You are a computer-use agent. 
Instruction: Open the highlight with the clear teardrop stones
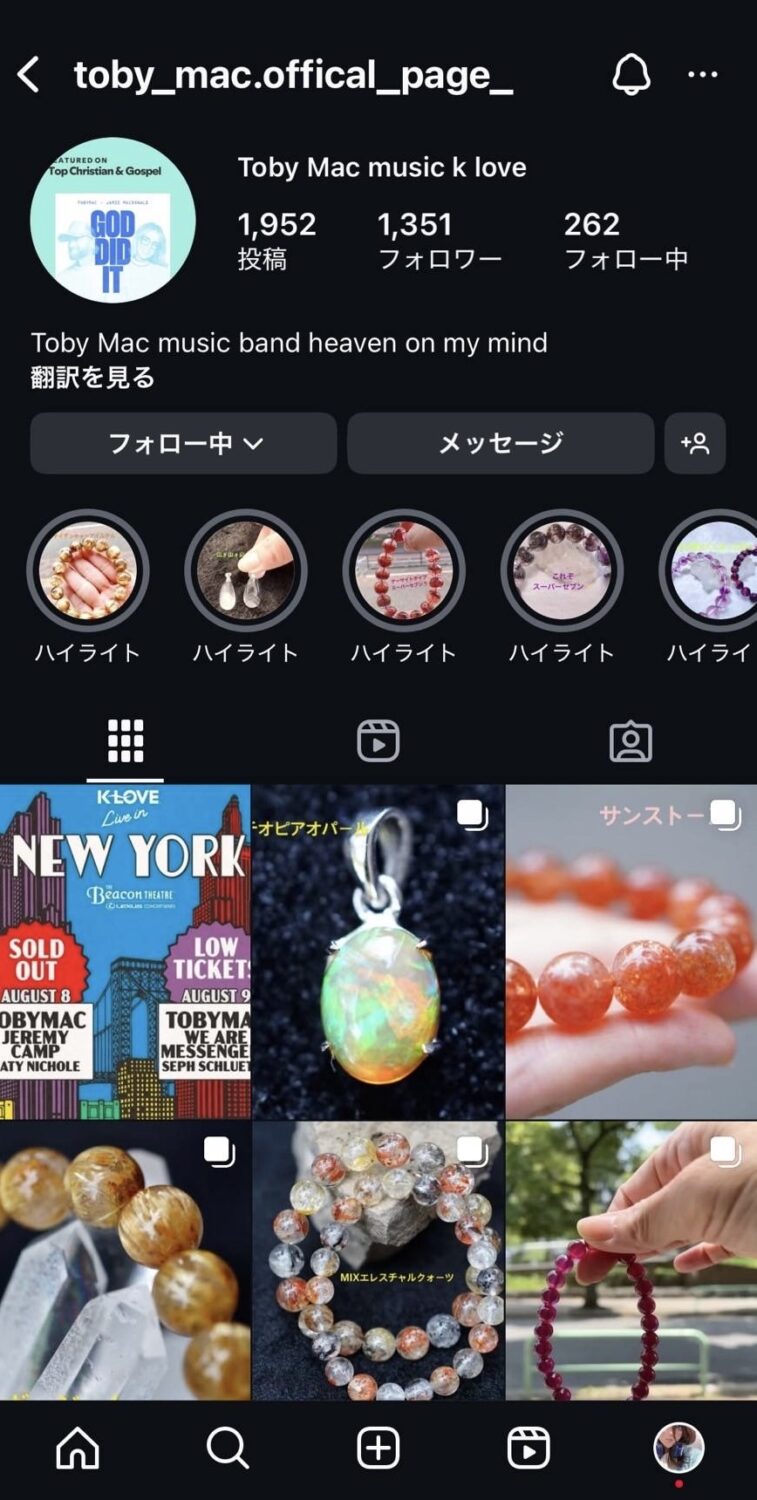click(246, 572)
